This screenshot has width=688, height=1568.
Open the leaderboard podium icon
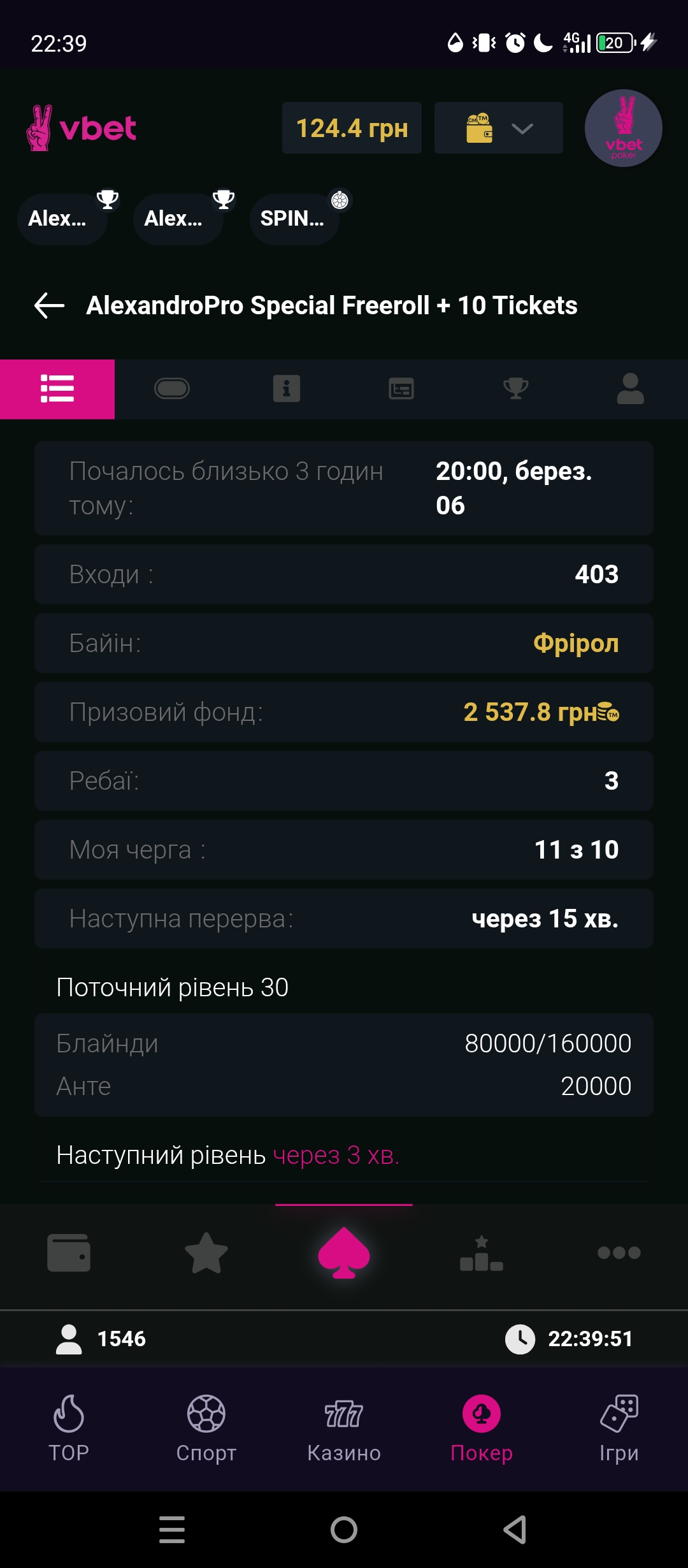click(482, 1253)
